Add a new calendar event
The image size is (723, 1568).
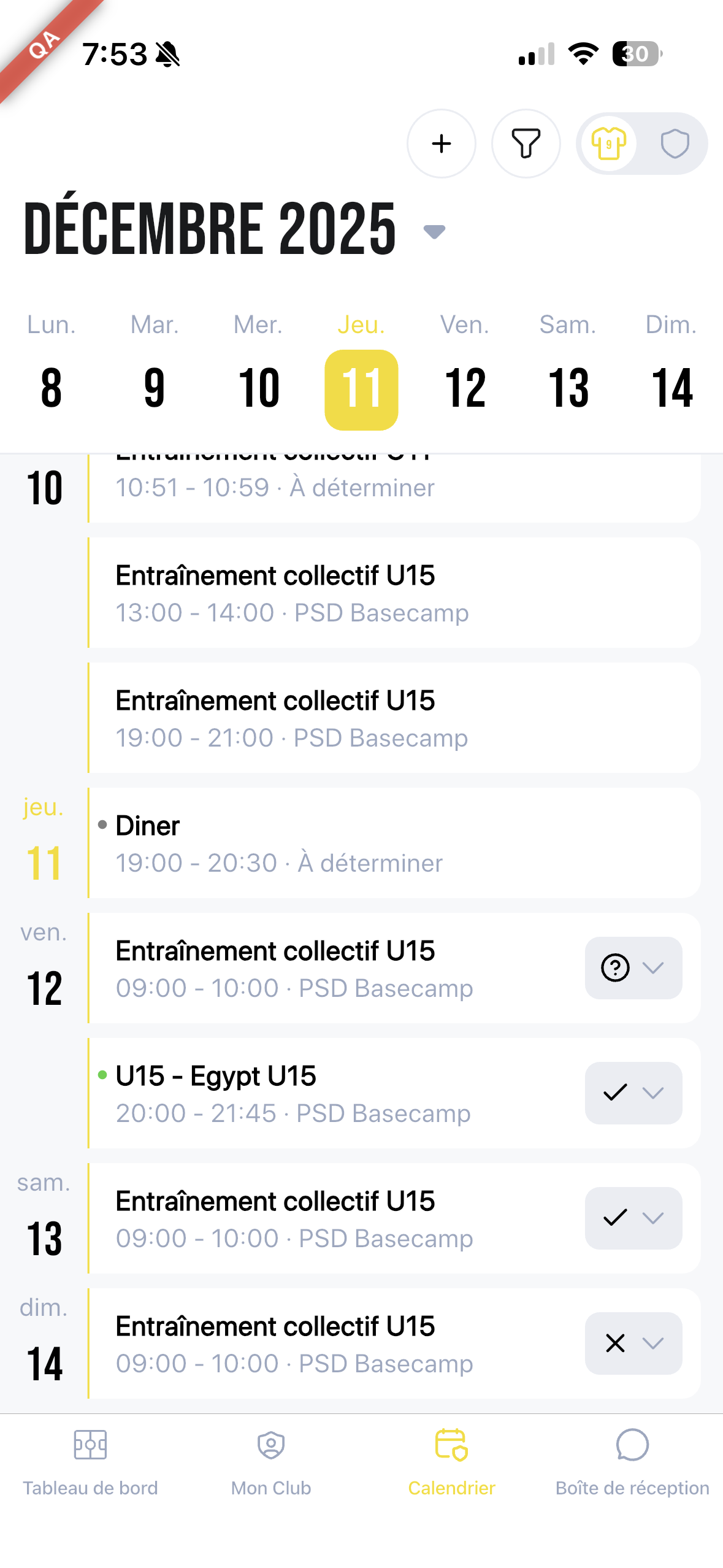tap(441, 144)
